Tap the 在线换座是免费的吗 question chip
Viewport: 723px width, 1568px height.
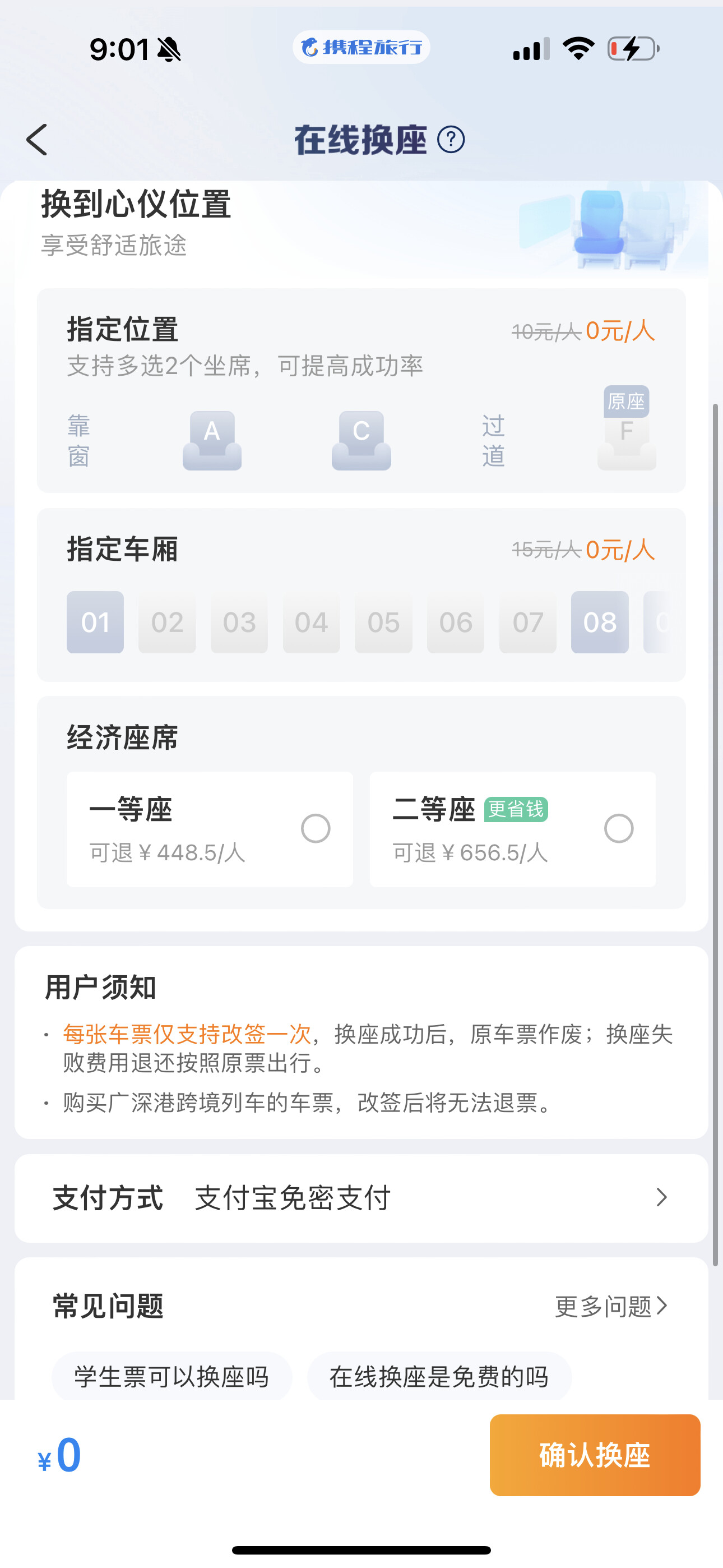click(439, 1376)
